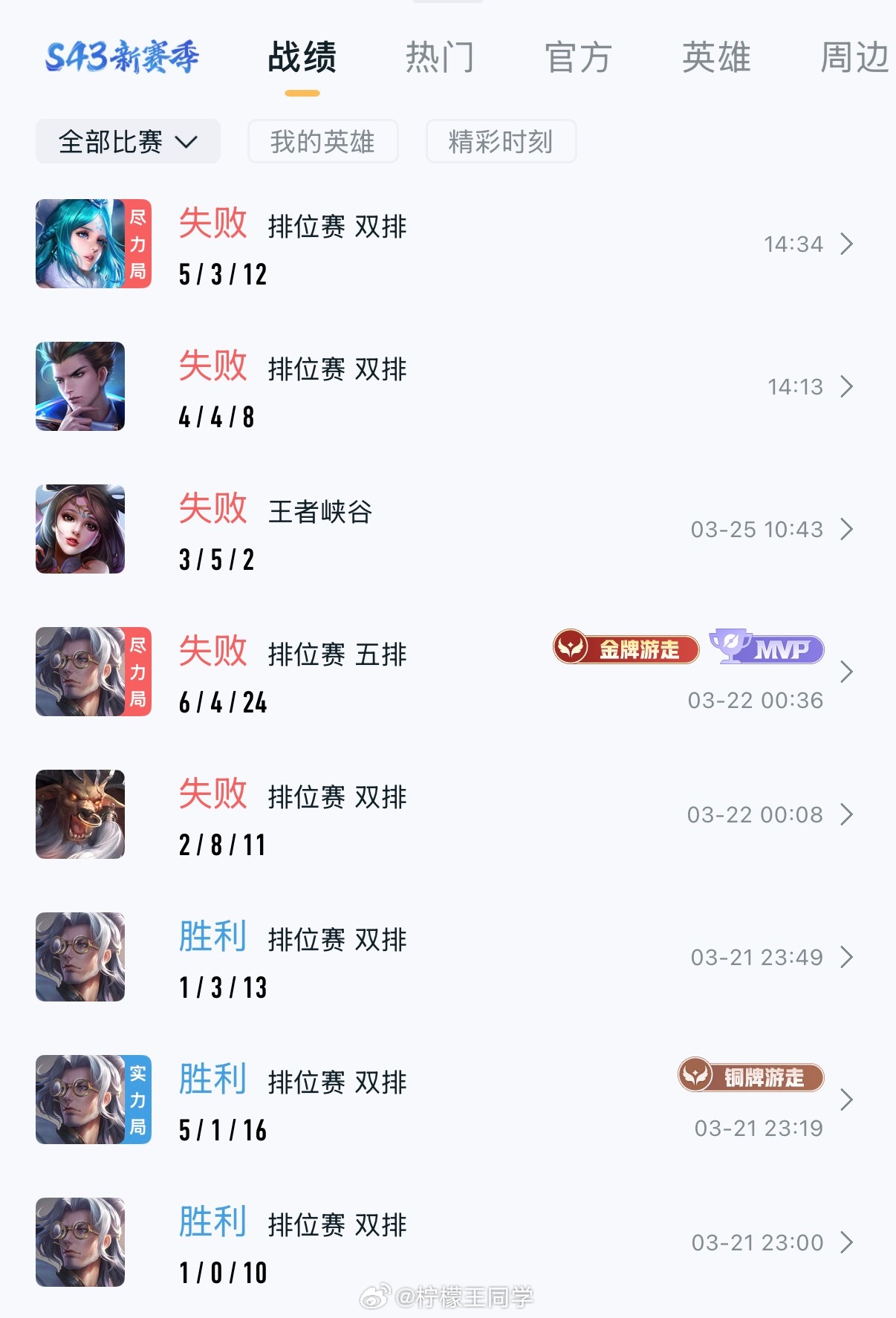Click the S43新赛季 season logo
This screenshot has width=896, height=1318.
click(x=125, y=59)
